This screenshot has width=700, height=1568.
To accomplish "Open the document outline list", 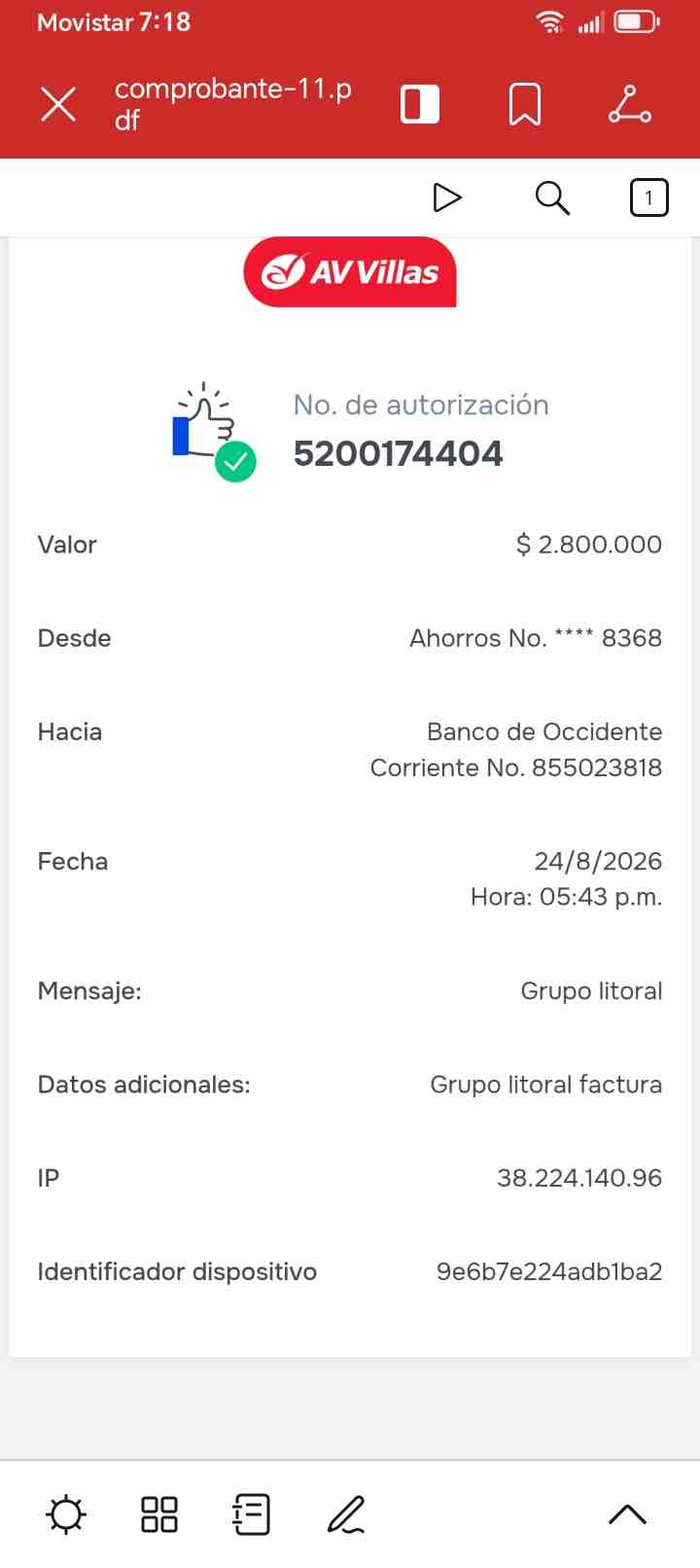I will (x=252, y=1515).
